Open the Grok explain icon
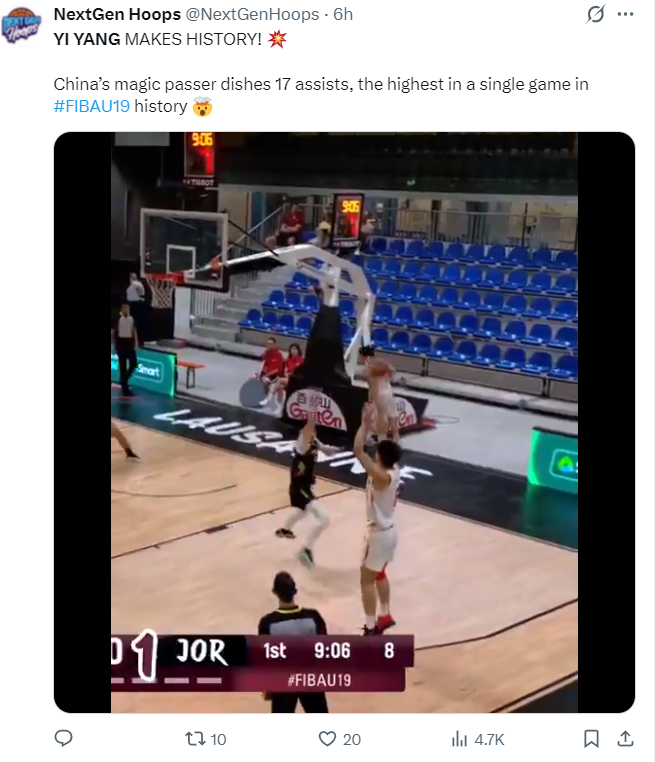Viewport: 655px width, 762px height. point(596,14)
